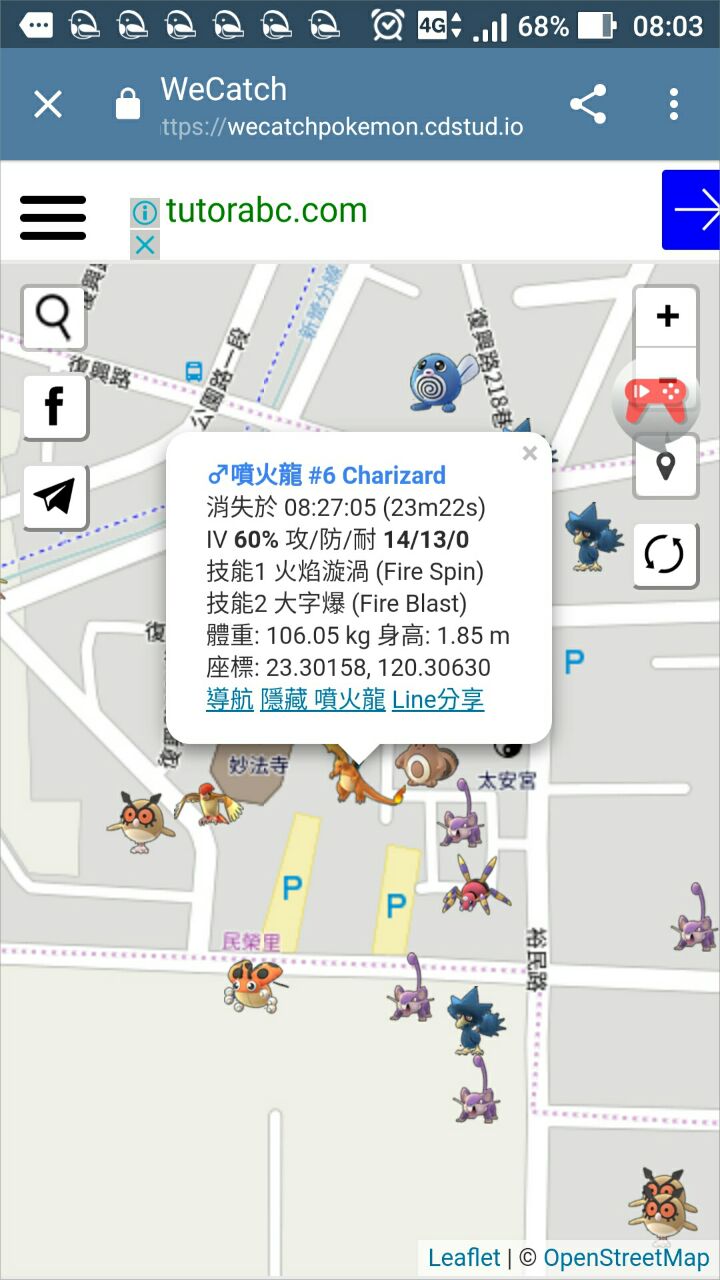Open the hamburger drawer menu
Screen dimensions: 720x1280
coord(53,217)
